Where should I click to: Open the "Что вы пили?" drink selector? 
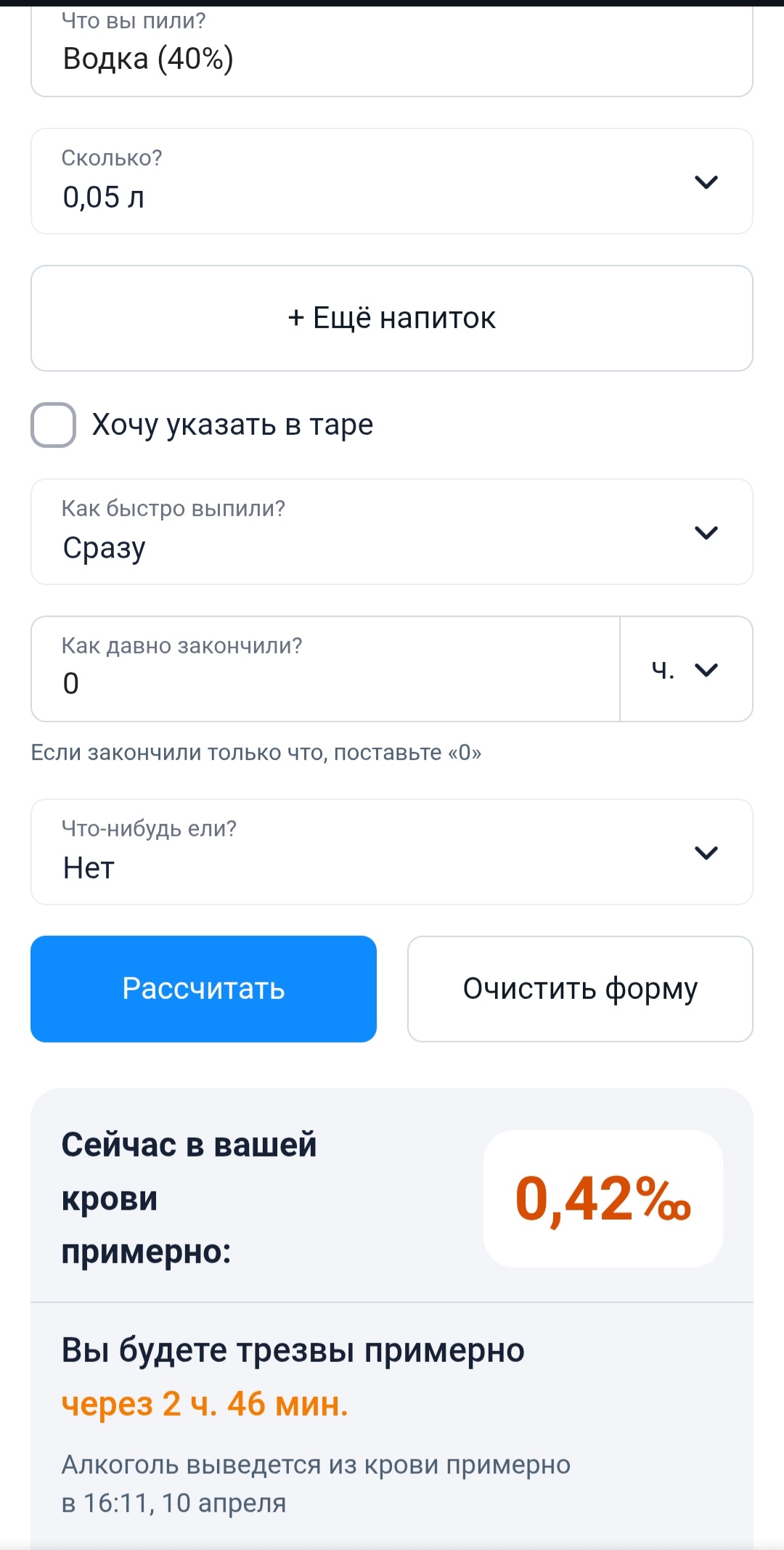[x=391, y=54]
